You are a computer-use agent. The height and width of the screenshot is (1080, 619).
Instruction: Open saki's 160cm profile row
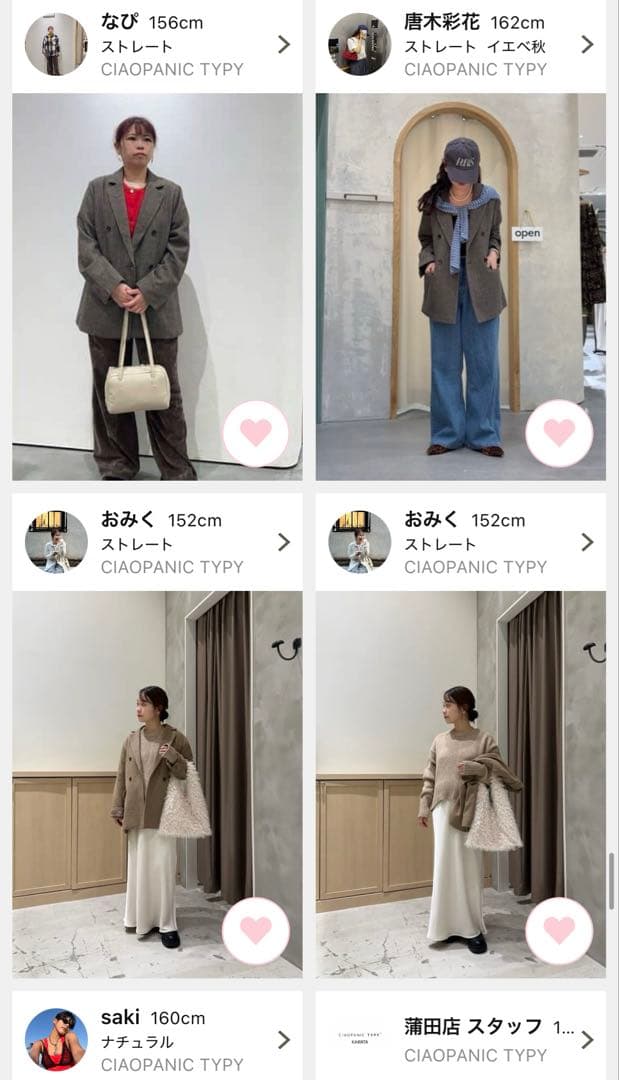tap(157, 1038)
